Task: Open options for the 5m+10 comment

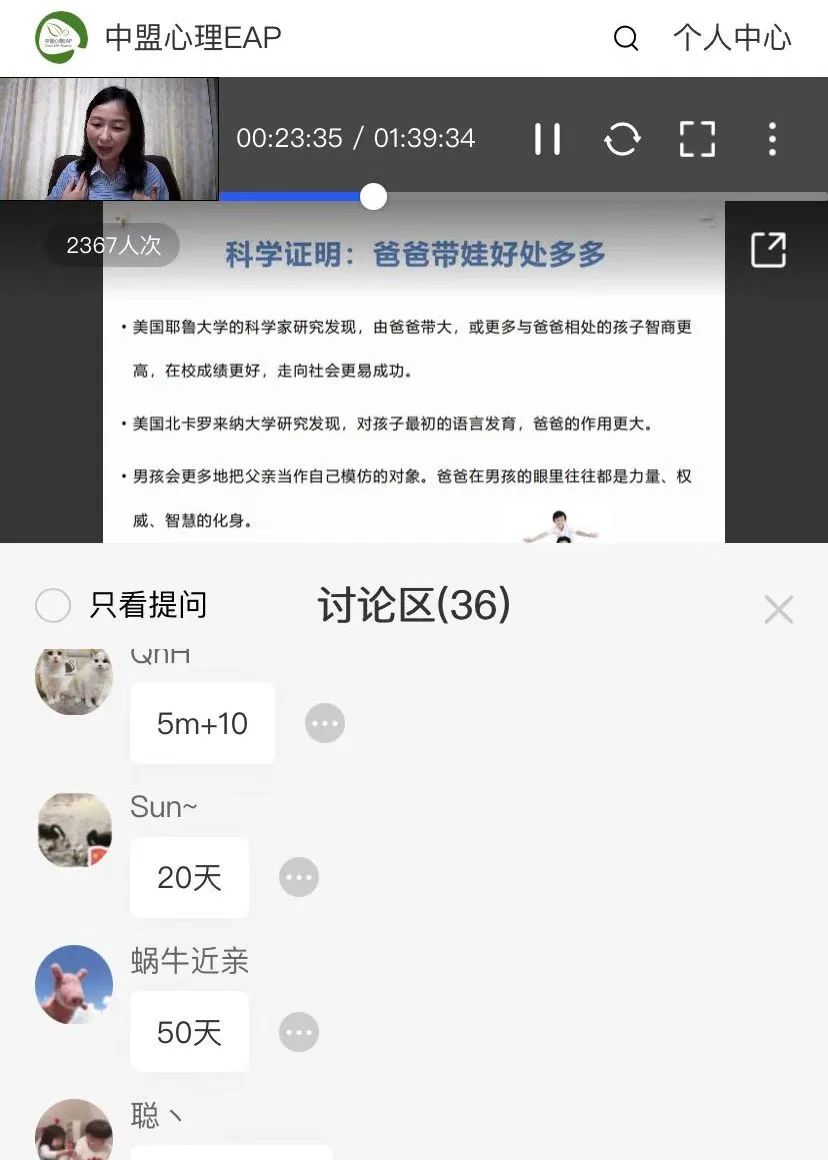Action: coord(324,723)
